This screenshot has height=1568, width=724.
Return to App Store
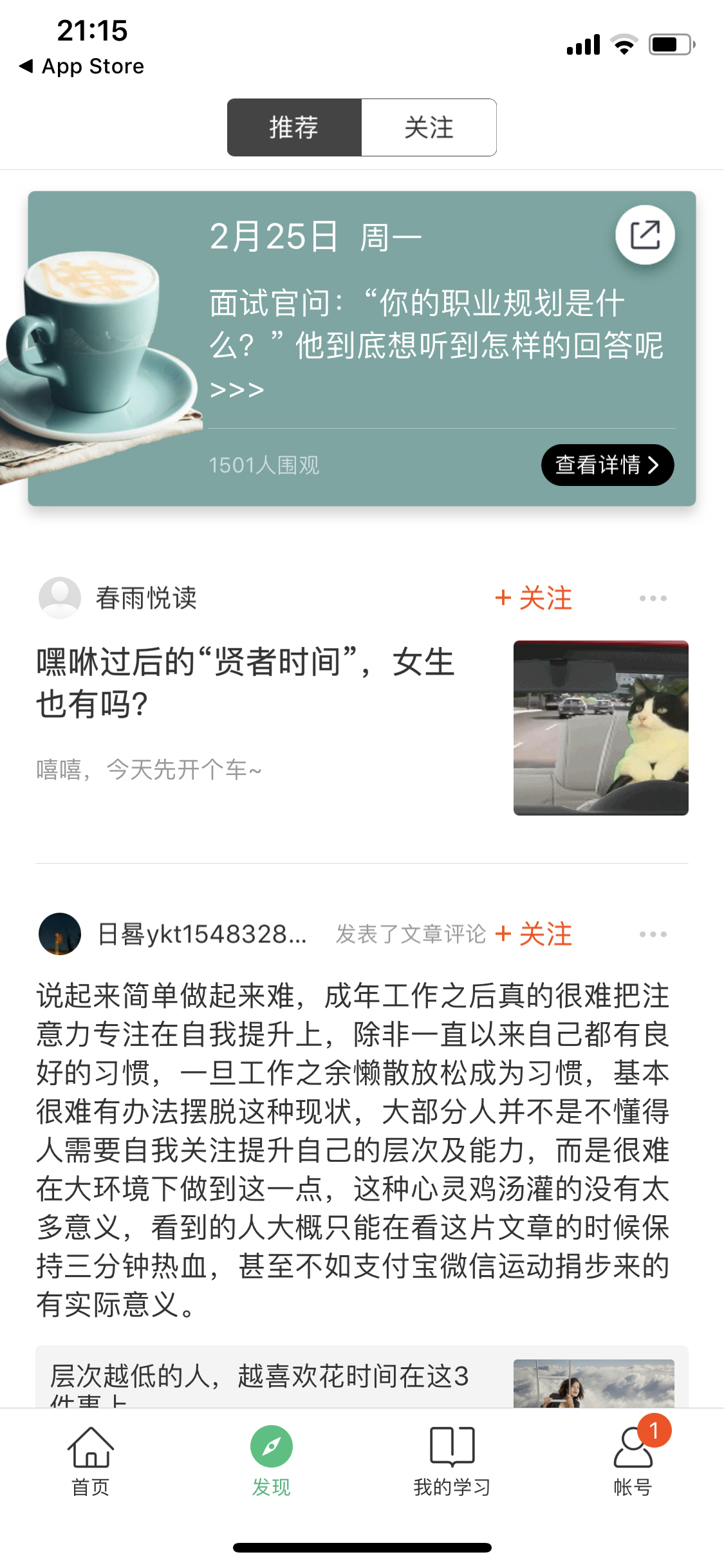tap(82, 66)
